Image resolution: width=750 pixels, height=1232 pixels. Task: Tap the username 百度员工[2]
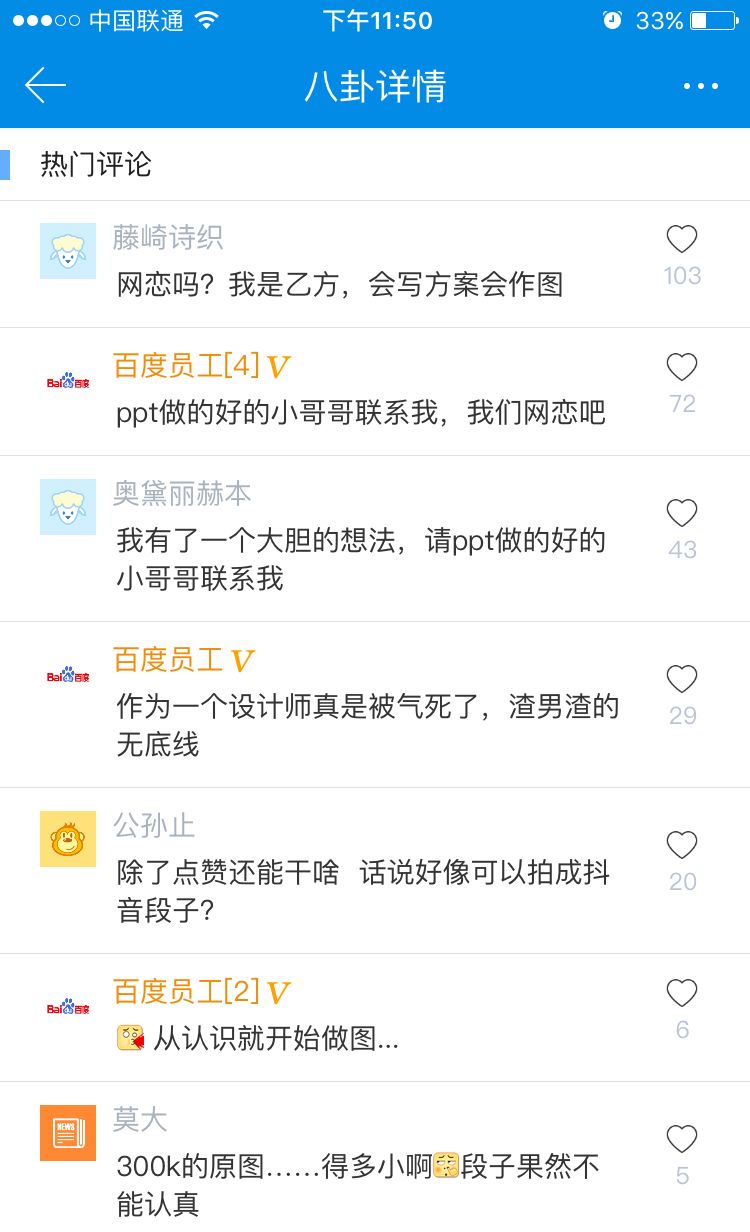pos(187,992)
